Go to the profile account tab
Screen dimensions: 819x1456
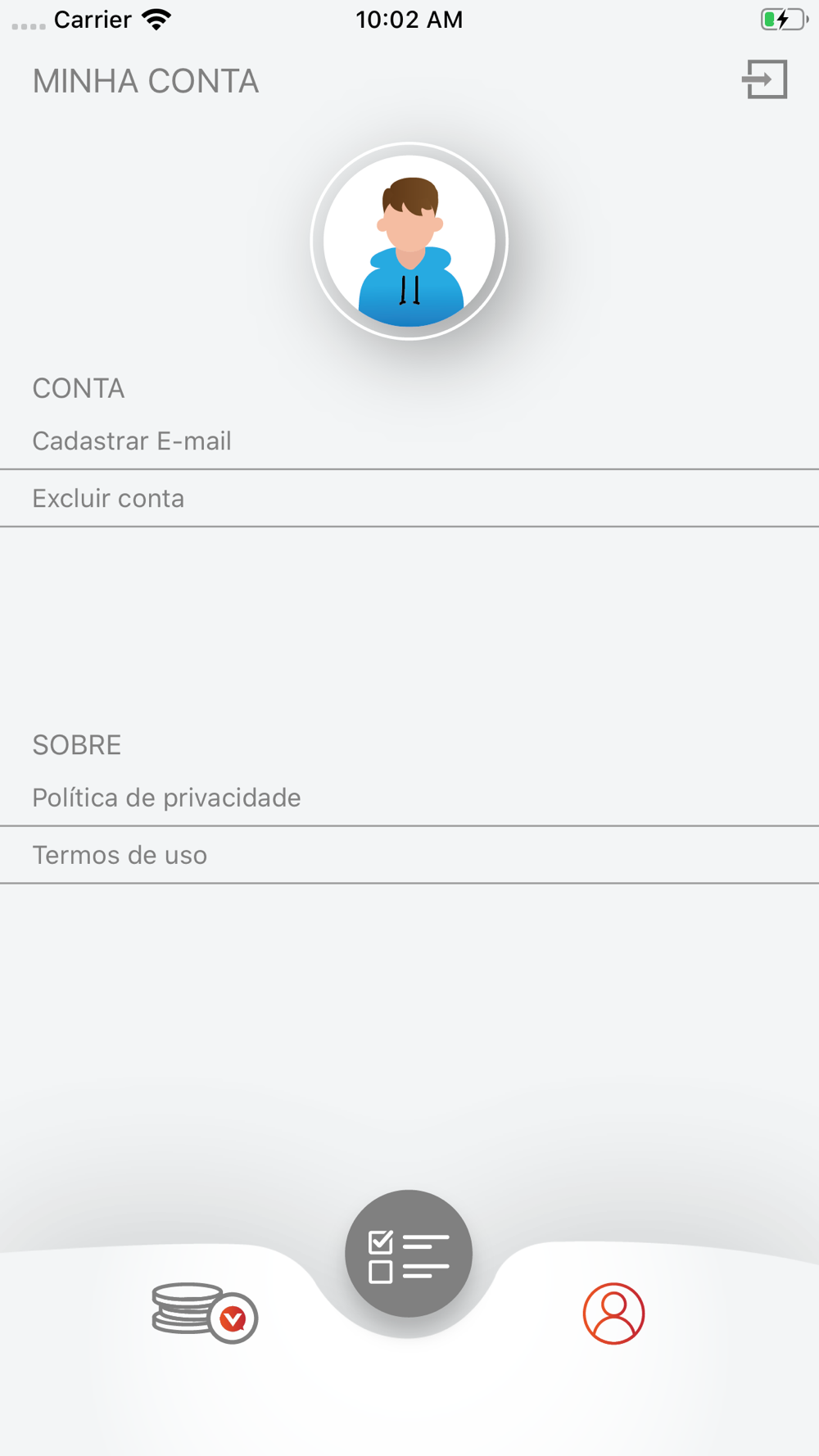click(x=613, y=1314)
